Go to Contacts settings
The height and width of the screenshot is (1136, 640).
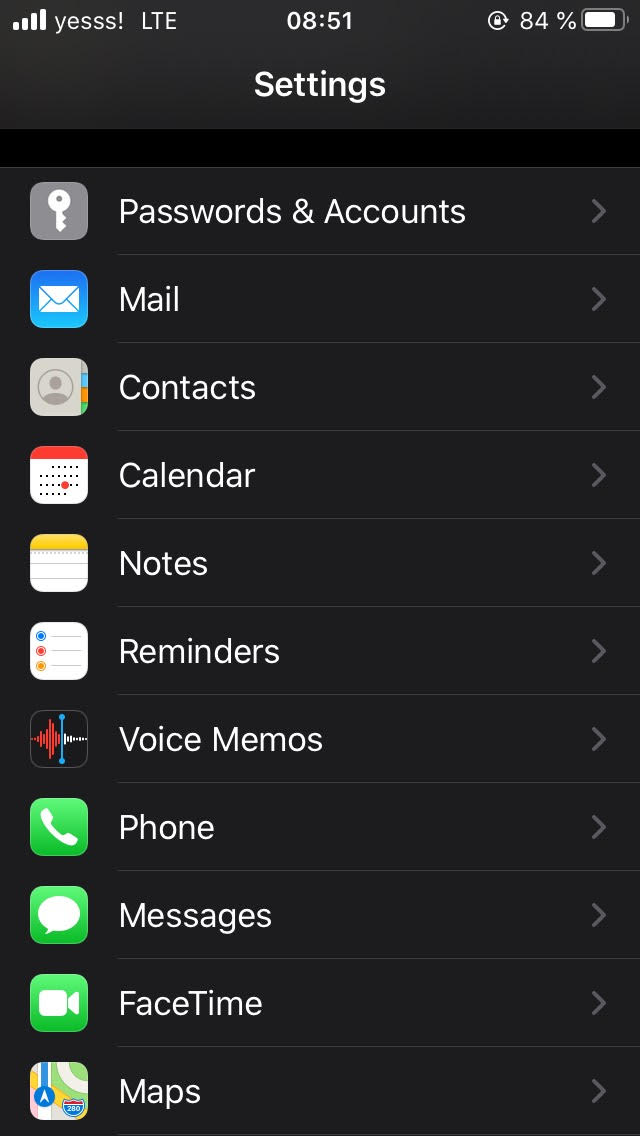point(320,387)
